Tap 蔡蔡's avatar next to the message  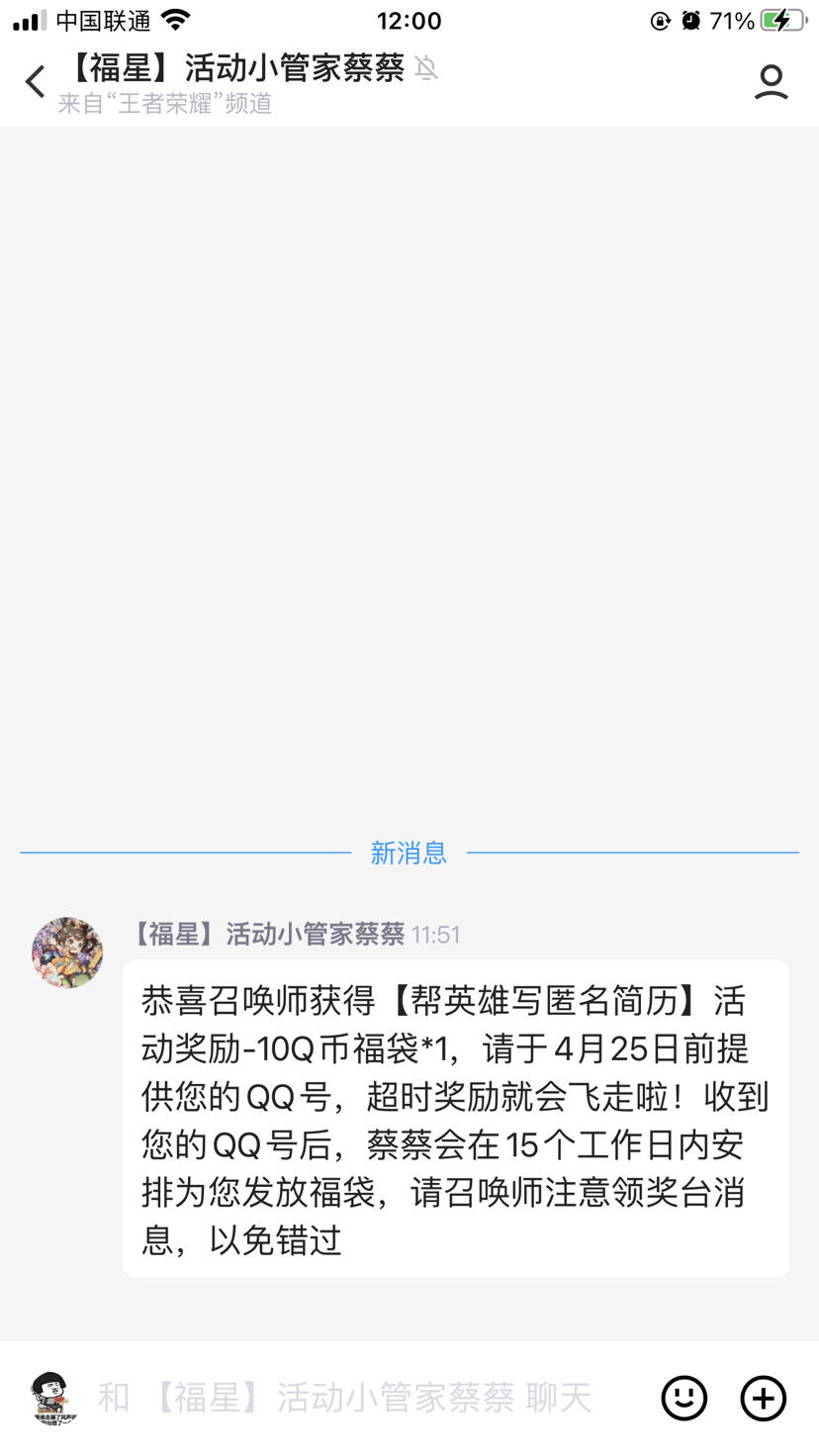click(66, 953)
